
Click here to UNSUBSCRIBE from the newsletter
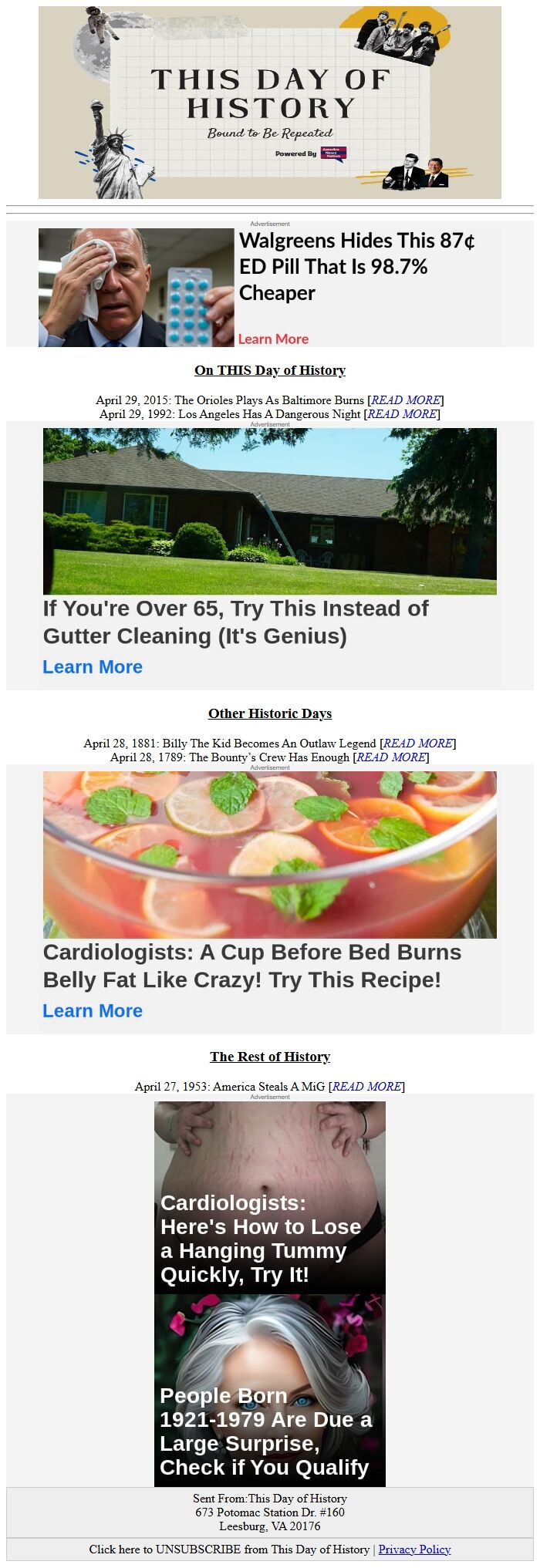[x=229, y=1549]
